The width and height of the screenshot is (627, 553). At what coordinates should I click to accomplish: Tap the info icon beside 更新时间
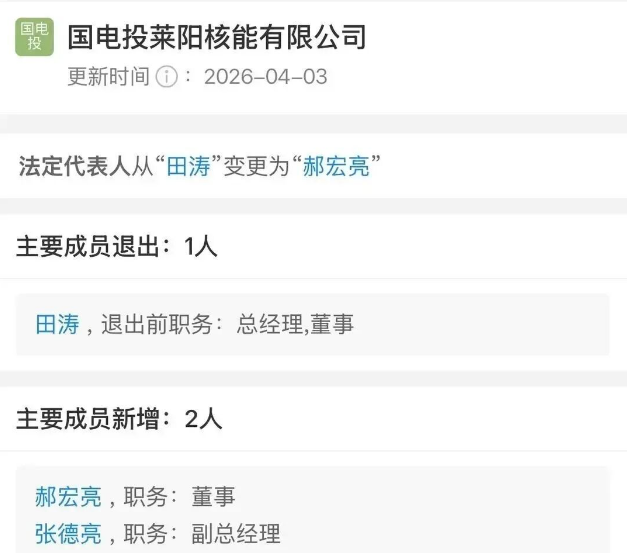(167, 77)
